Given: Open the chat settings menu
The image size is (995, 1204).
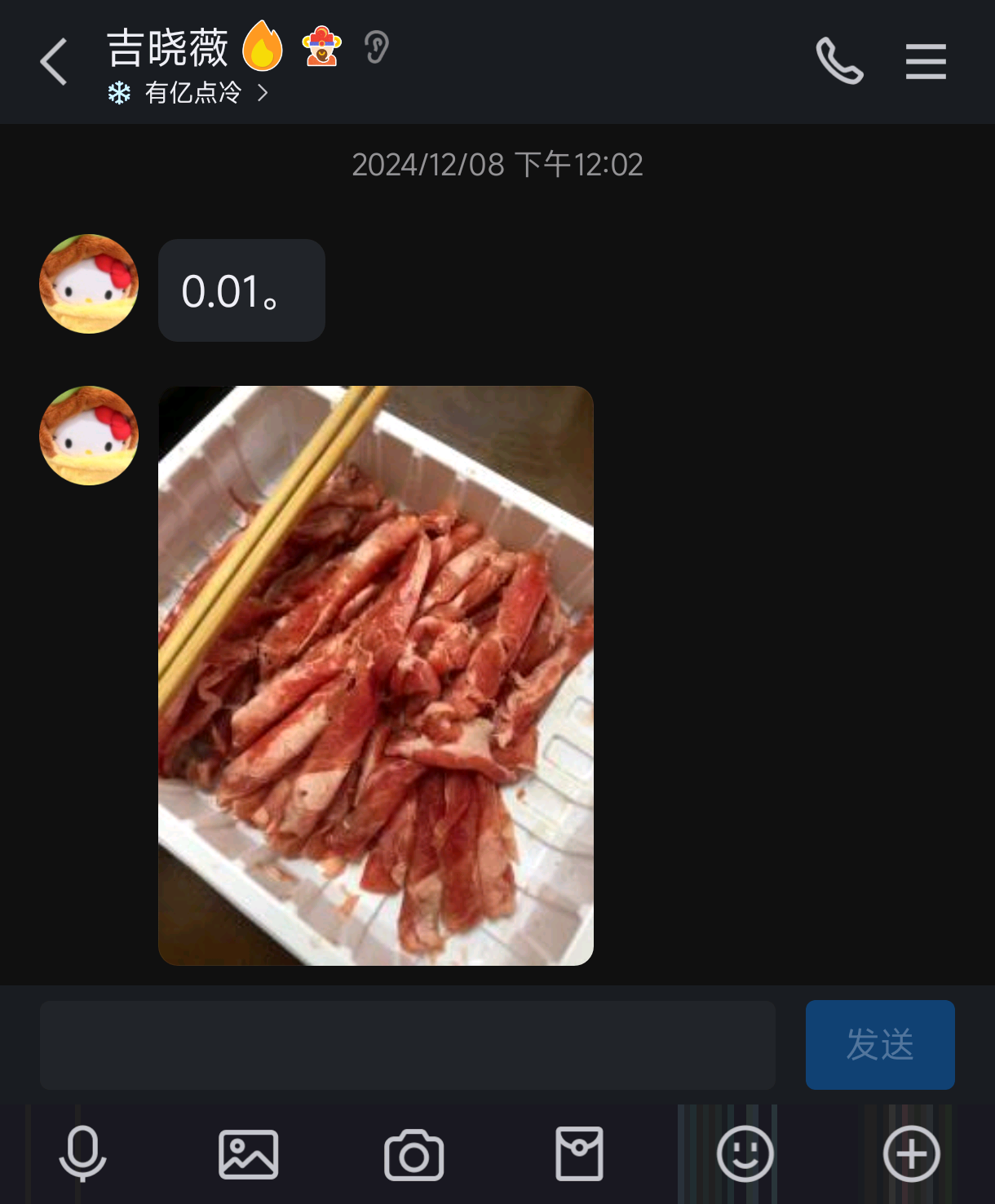Looking at the screenshot, I should tap(926, 62).
